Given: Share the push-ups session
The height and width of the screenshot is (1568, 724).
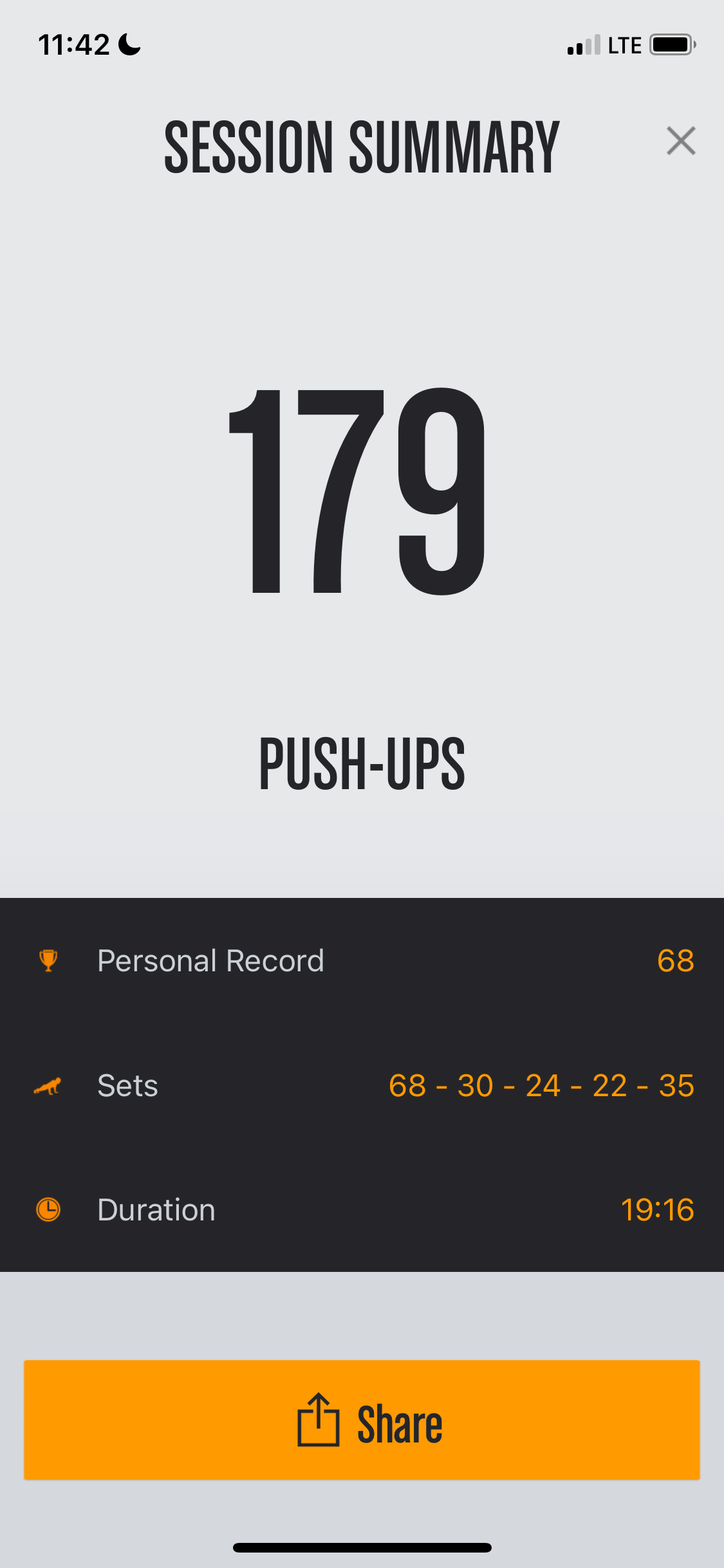Looking at the screenshot, I should (x=362, y=1419).
